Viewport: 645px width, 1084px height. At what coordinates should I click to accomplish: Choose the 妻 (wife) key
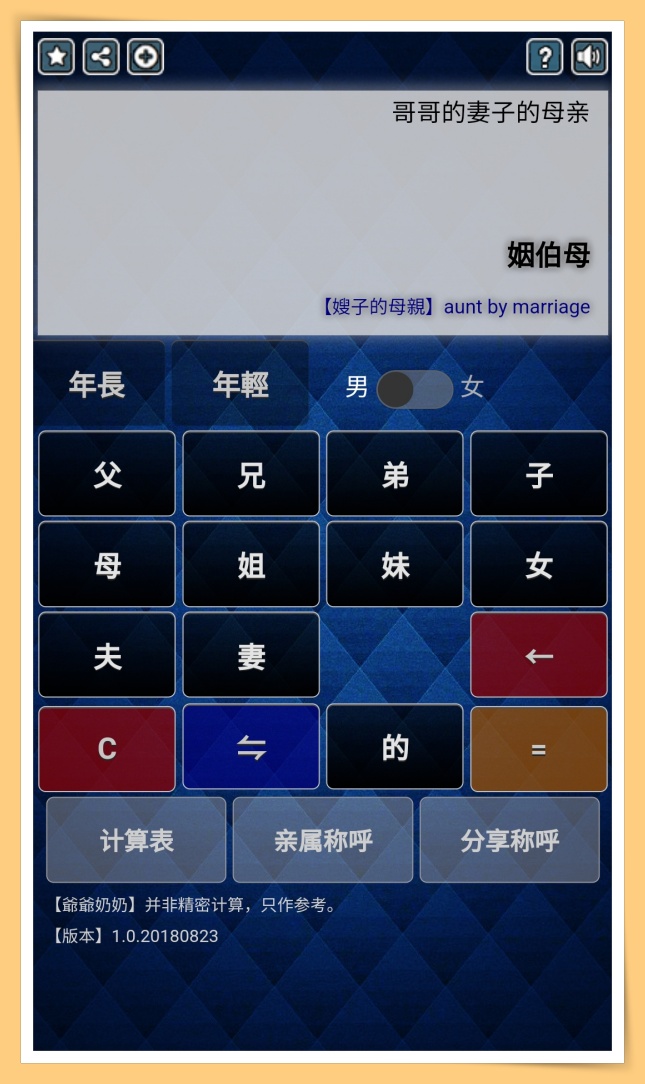(251, 655)
